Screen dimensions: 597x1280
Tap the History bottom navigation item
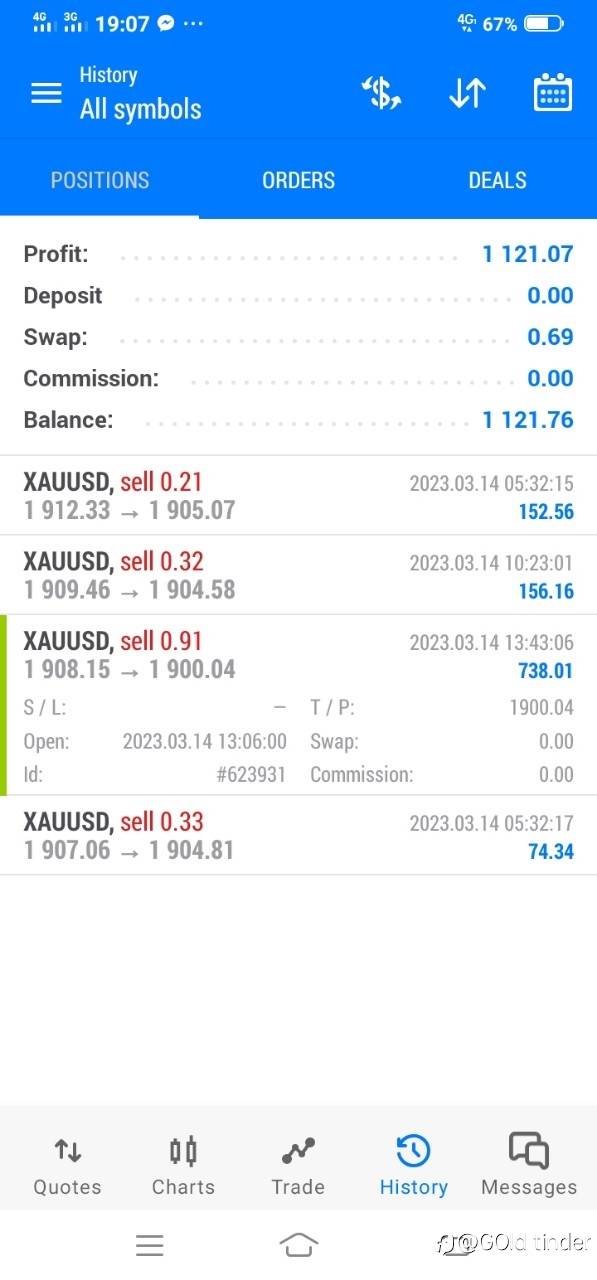click(413, 1166)
